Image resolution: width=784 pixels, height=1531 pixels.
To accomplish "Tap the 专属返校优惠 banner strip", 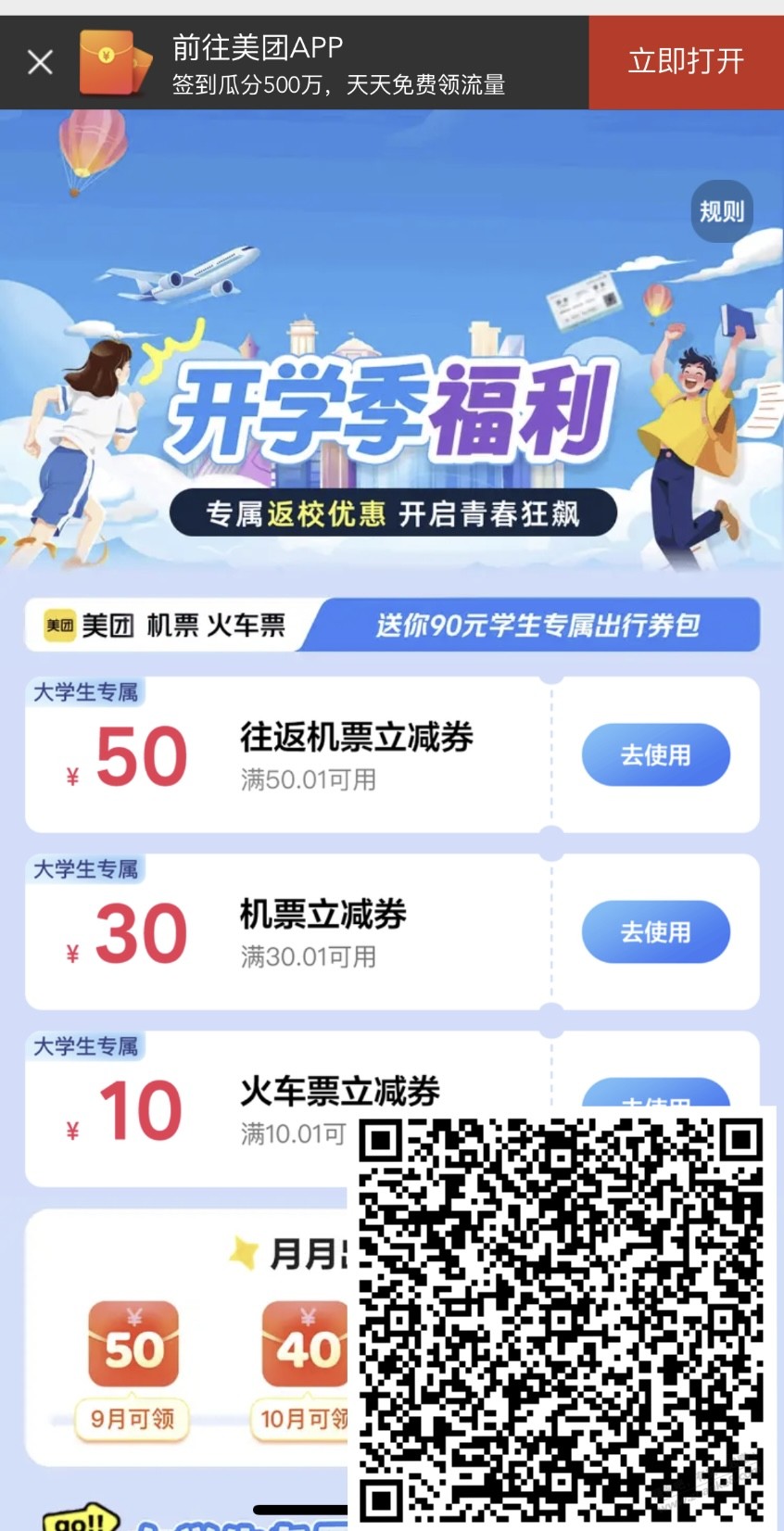I will 393,513.
